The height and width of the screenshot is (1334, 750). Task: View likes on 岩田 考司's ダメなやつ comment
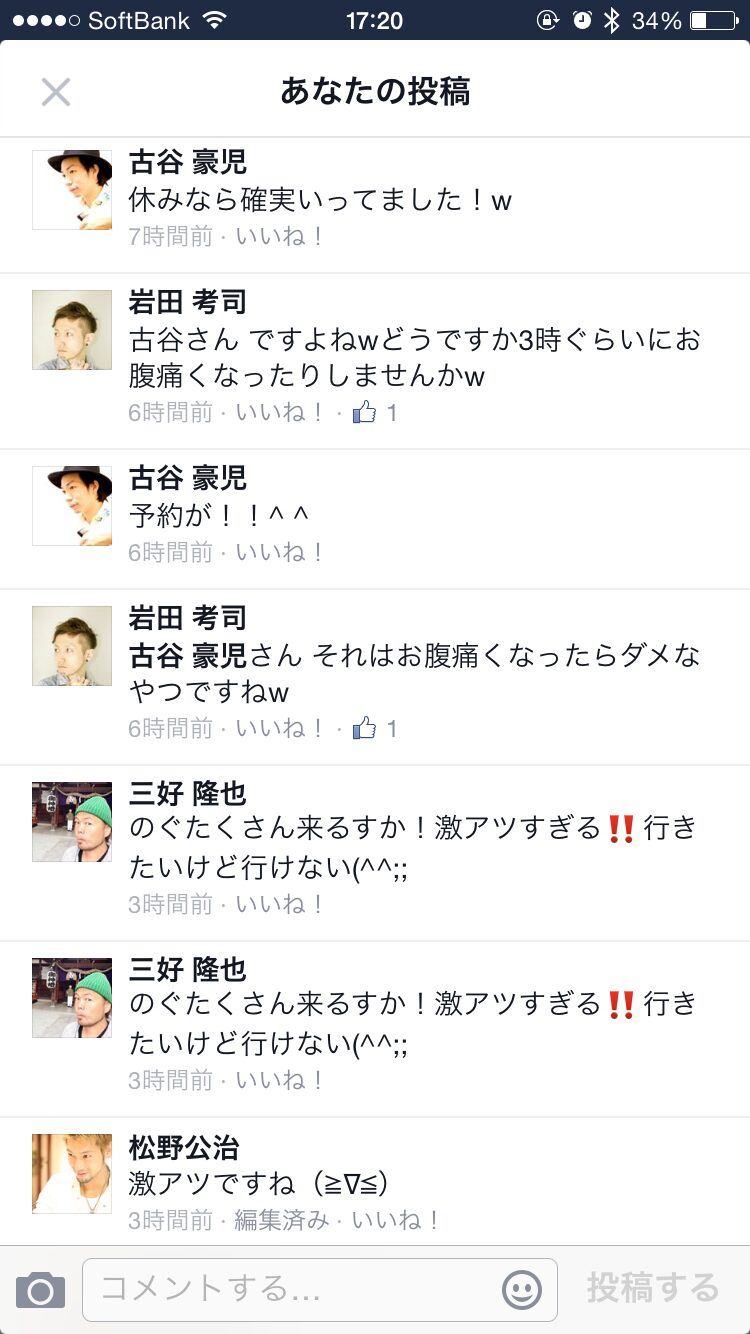[x=375, y=728]
